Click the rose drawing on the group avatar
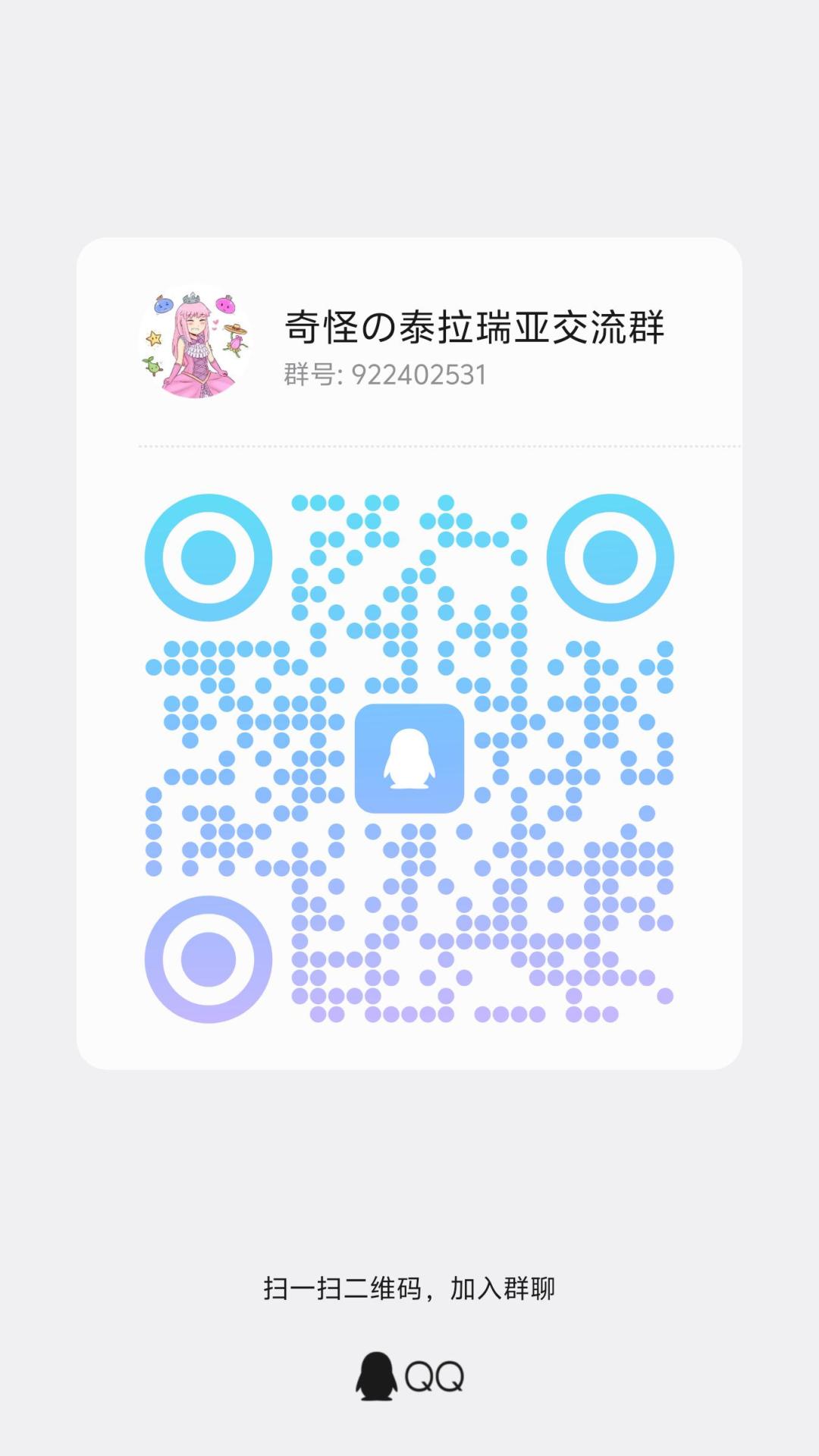 [234, 344]
